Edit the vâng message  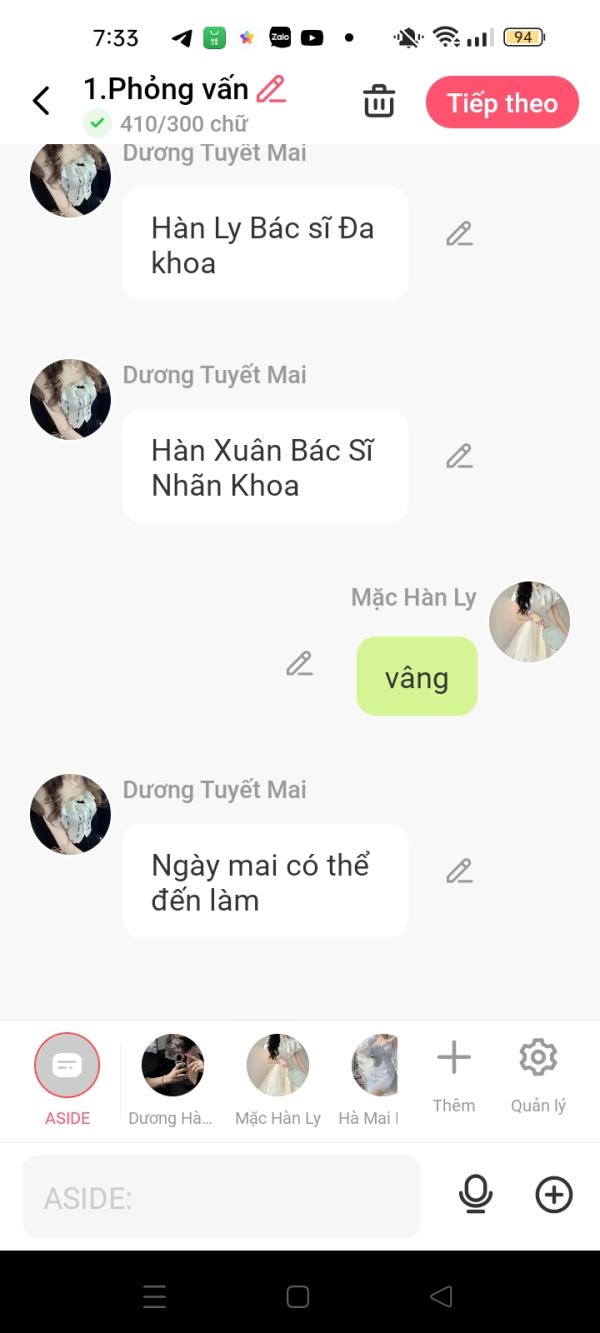point(299,664)
